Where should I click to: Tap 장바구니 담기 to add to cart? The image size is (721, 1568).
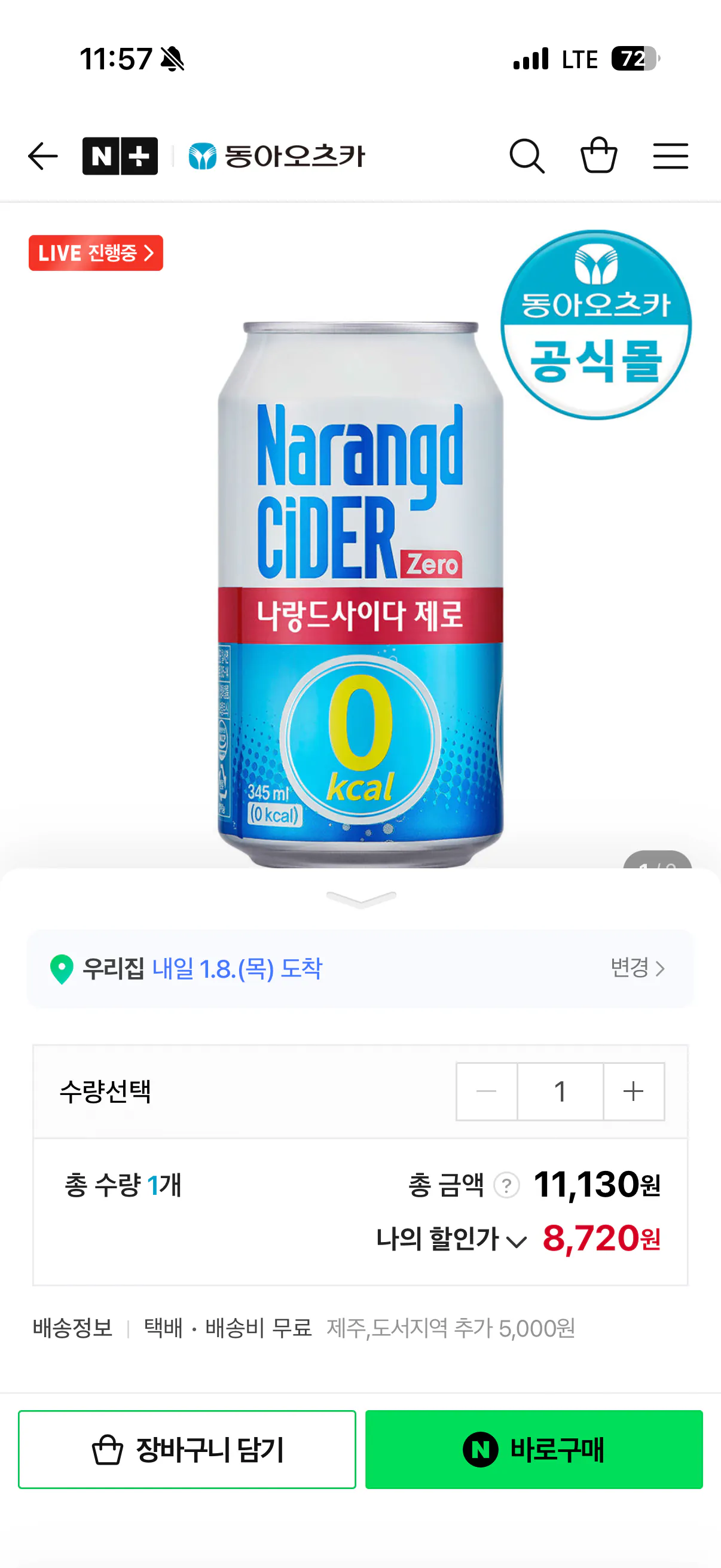point(187,1448)
